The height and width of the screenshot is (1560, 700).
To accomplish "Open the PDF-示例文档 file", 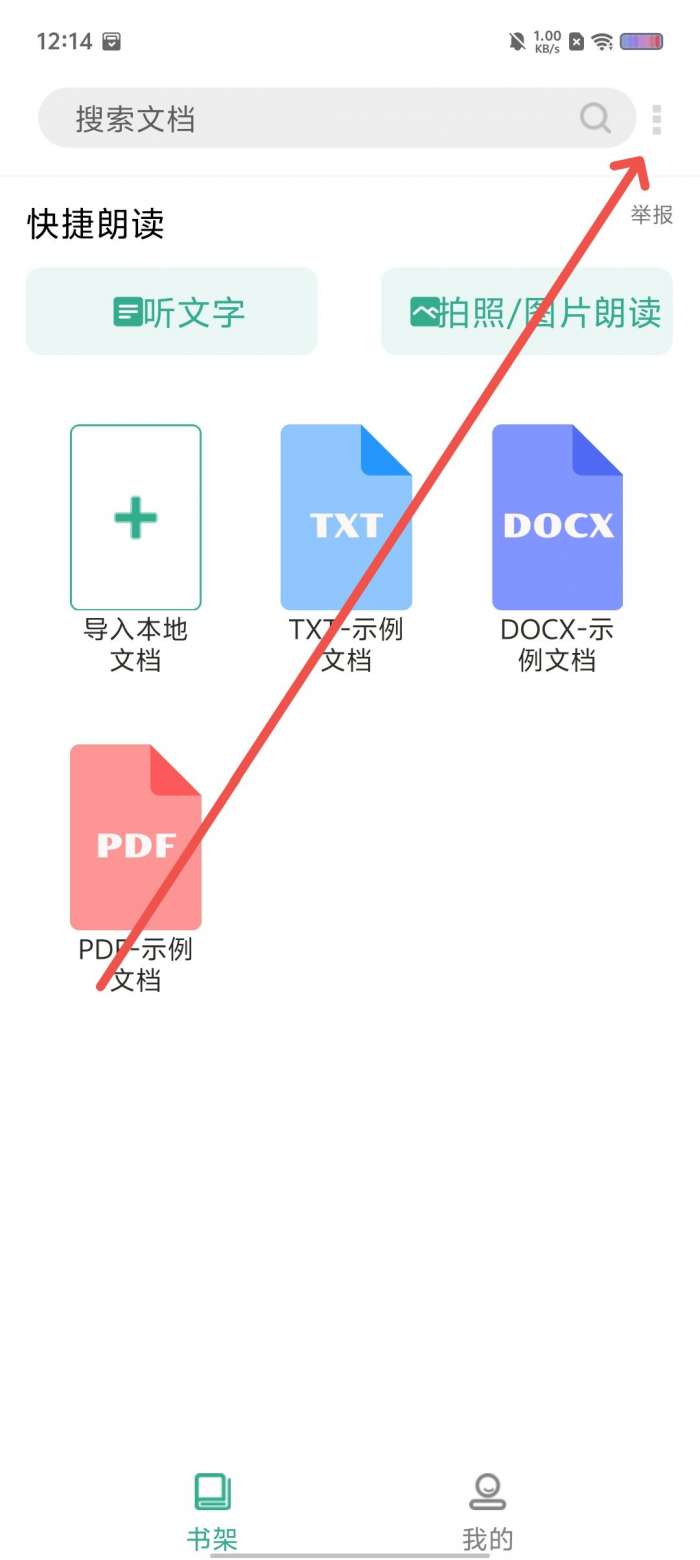I will click(x=136, y=838).
